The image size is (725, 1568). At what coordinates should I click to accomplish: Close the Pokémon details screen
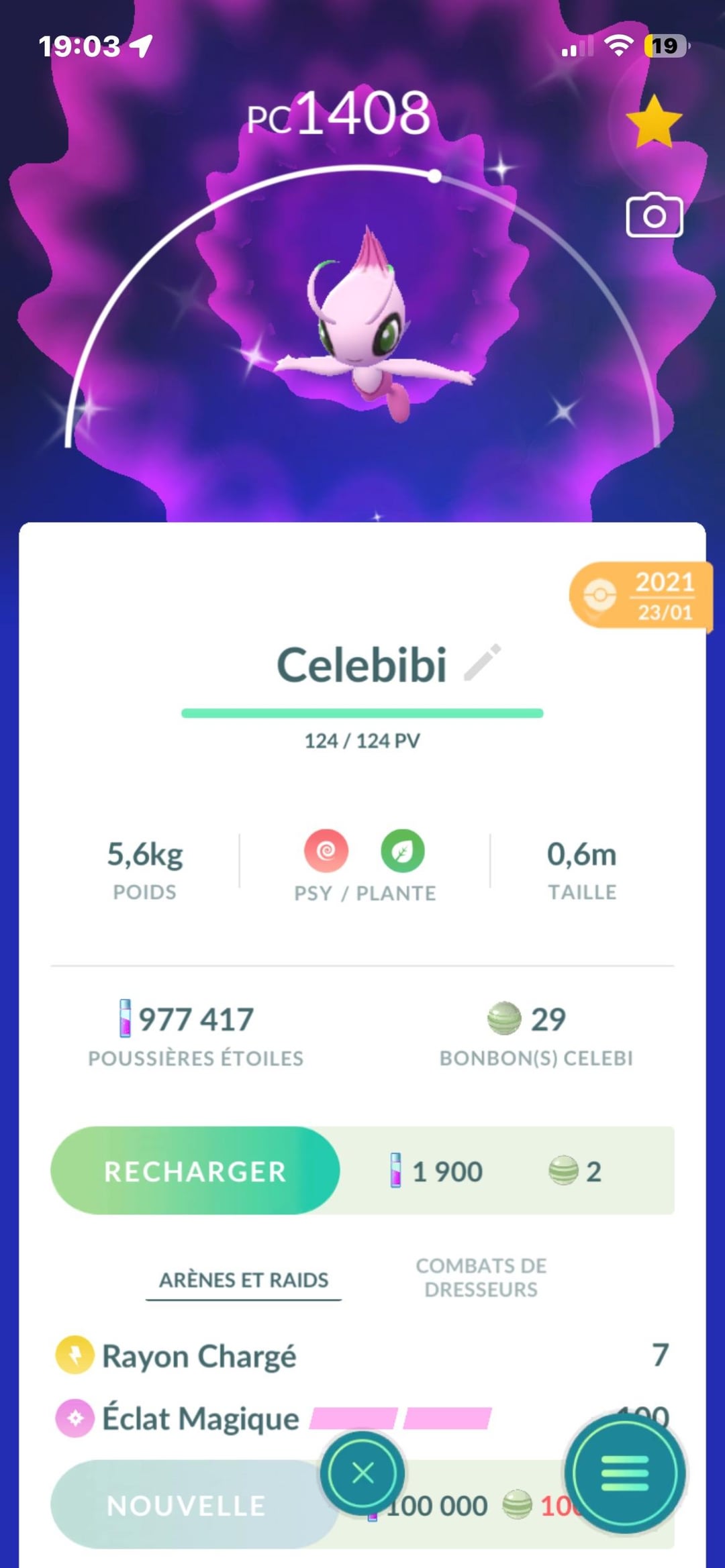pyautogui.click(x=362, y=1473)
